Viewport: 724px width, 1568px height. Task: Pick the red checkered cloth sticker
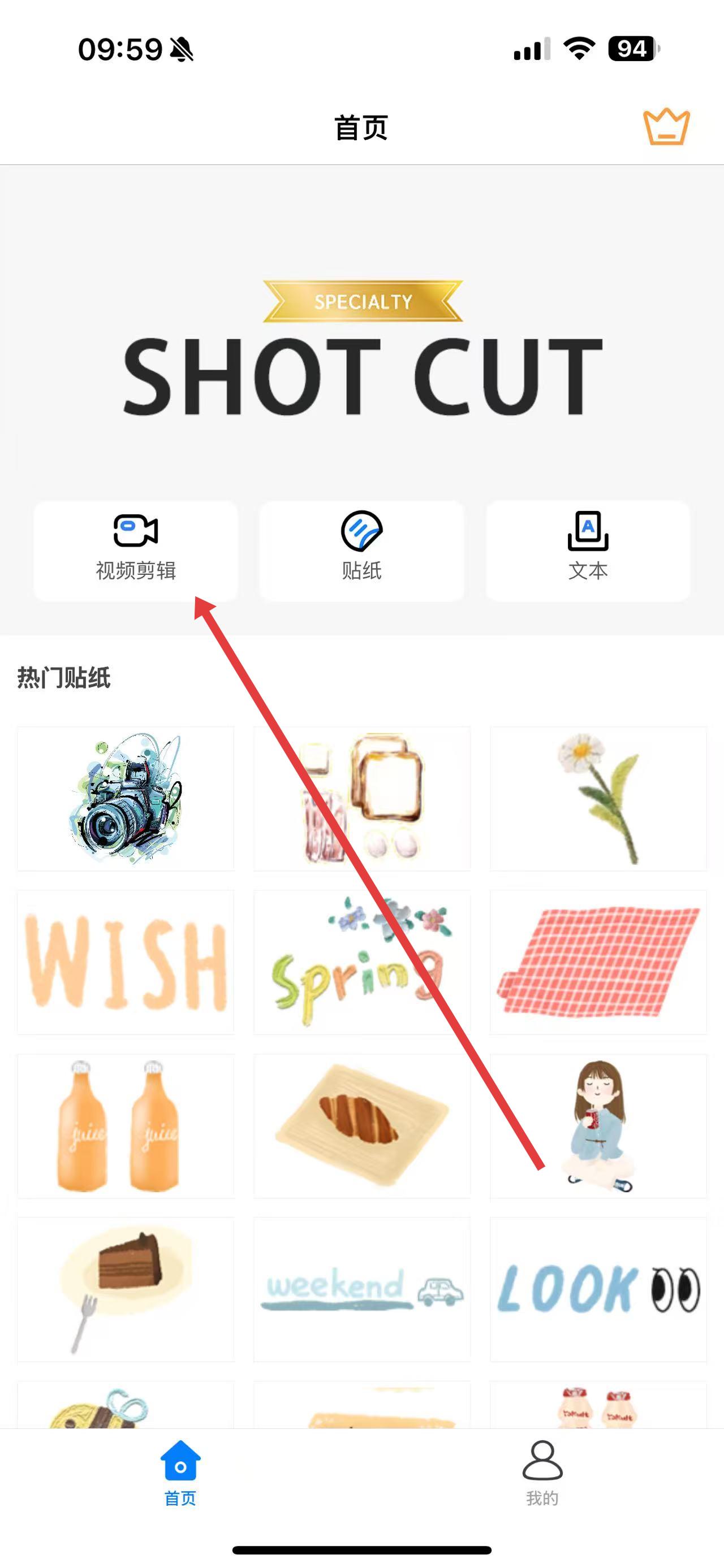pyautogui.click(x=598, y=961)
